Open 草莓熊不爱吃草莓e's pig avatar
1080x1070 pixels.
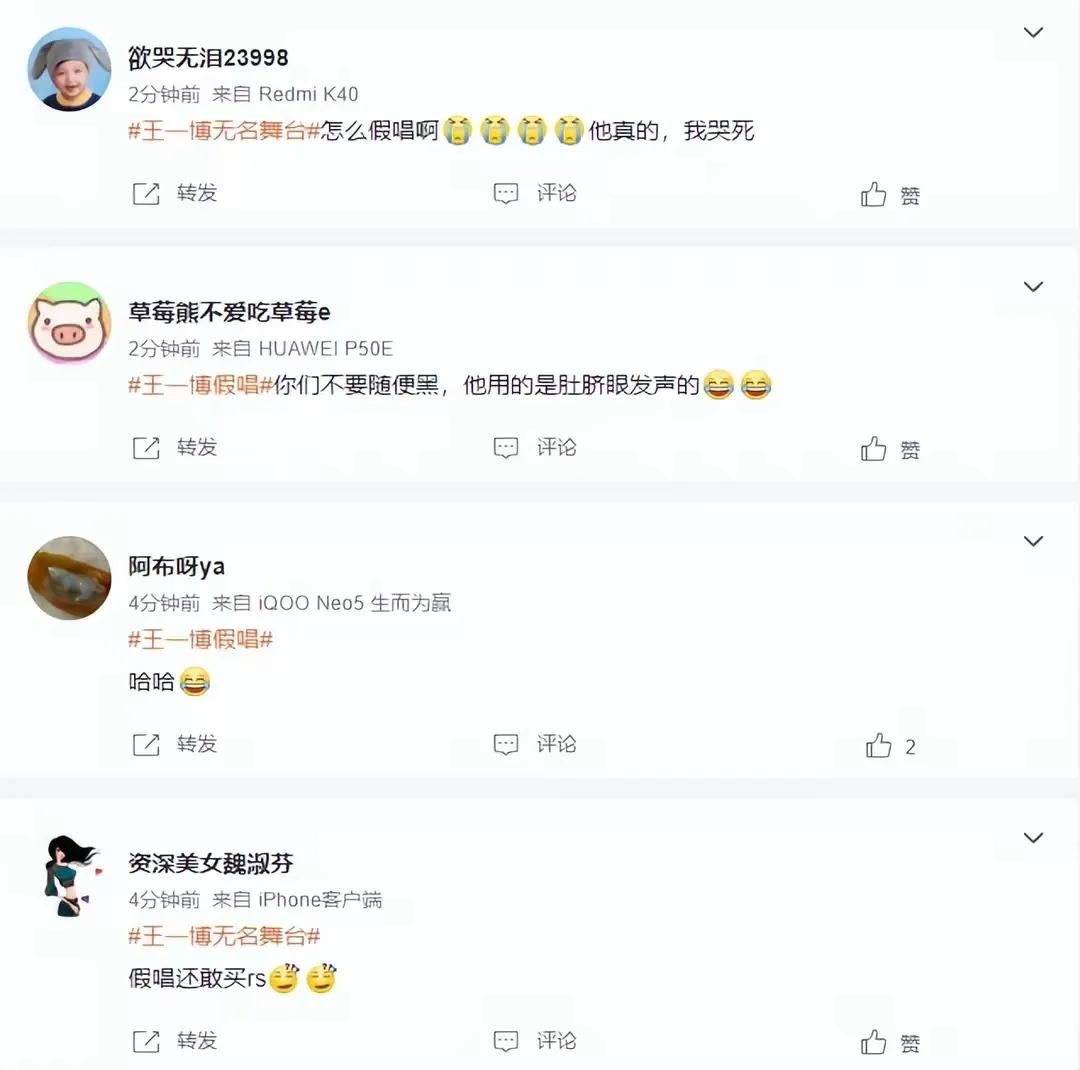coord(69,323)
